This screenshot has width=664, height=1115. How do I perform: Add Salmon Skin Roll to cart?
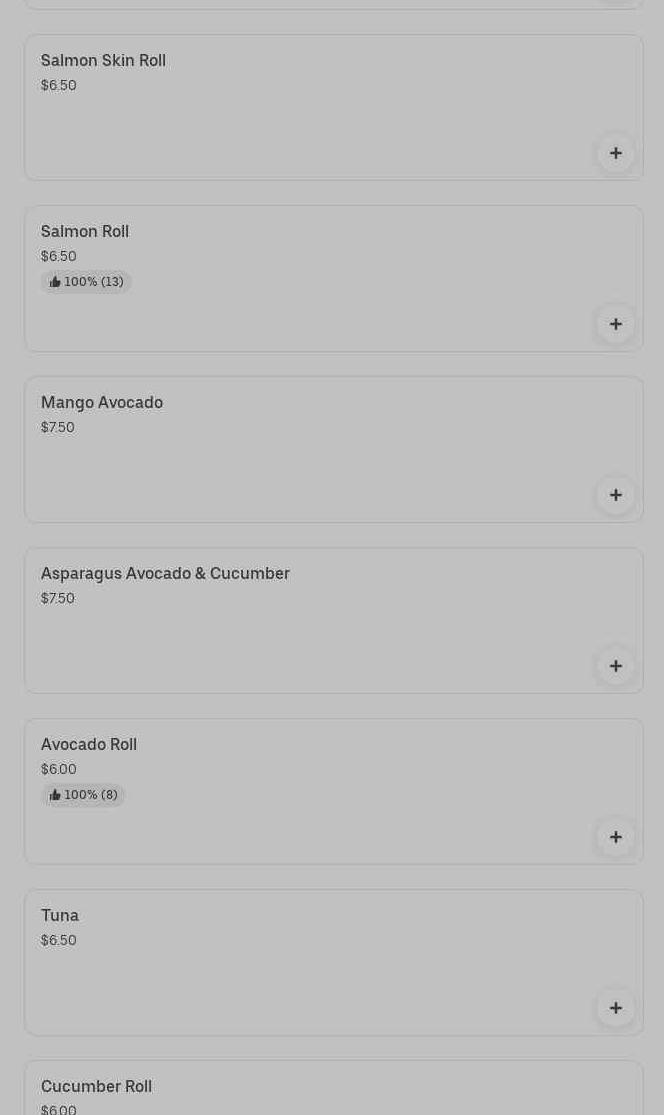pyautogui.click(x=616, y=153)
